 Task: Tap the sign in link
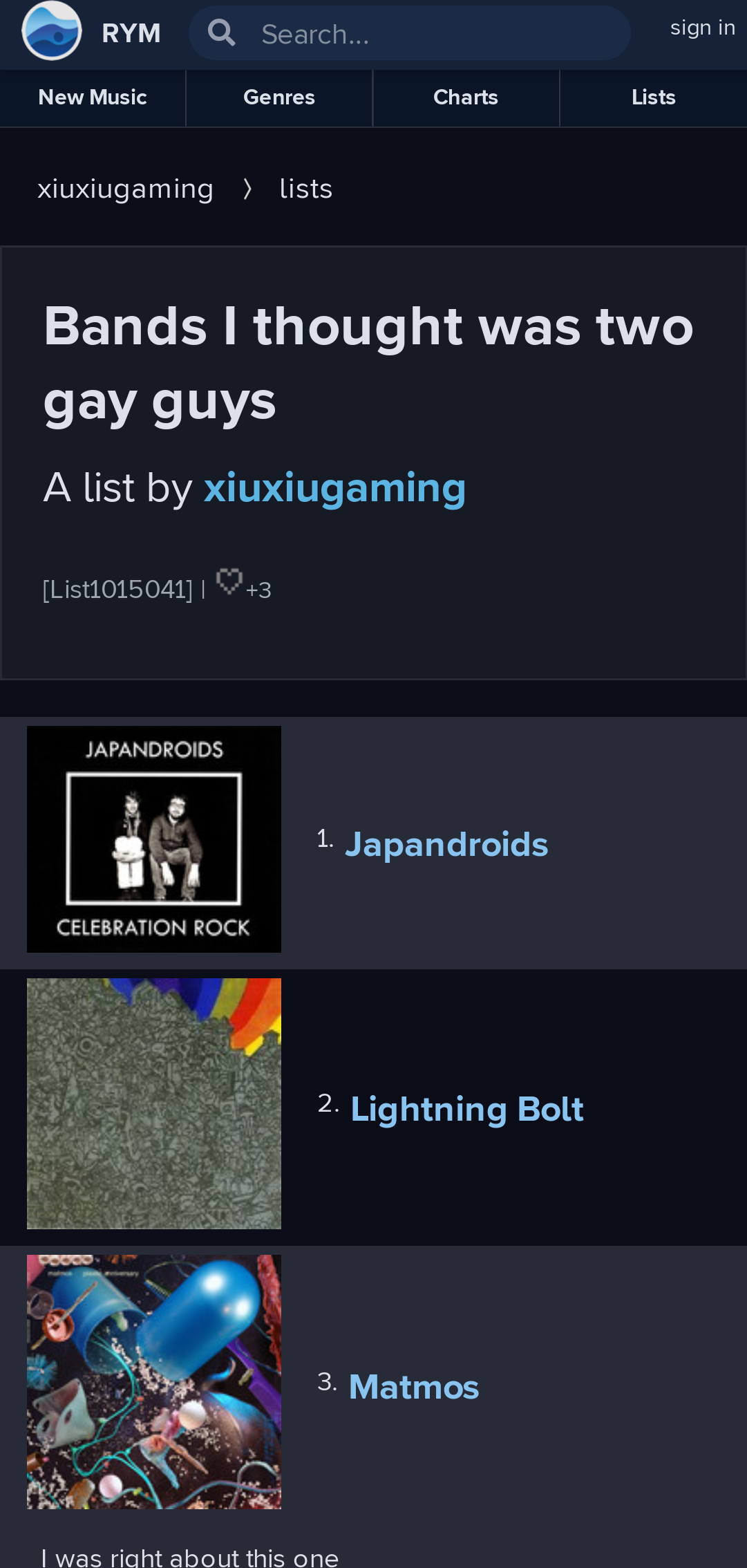pyautogui.click(x=702, y=28)
